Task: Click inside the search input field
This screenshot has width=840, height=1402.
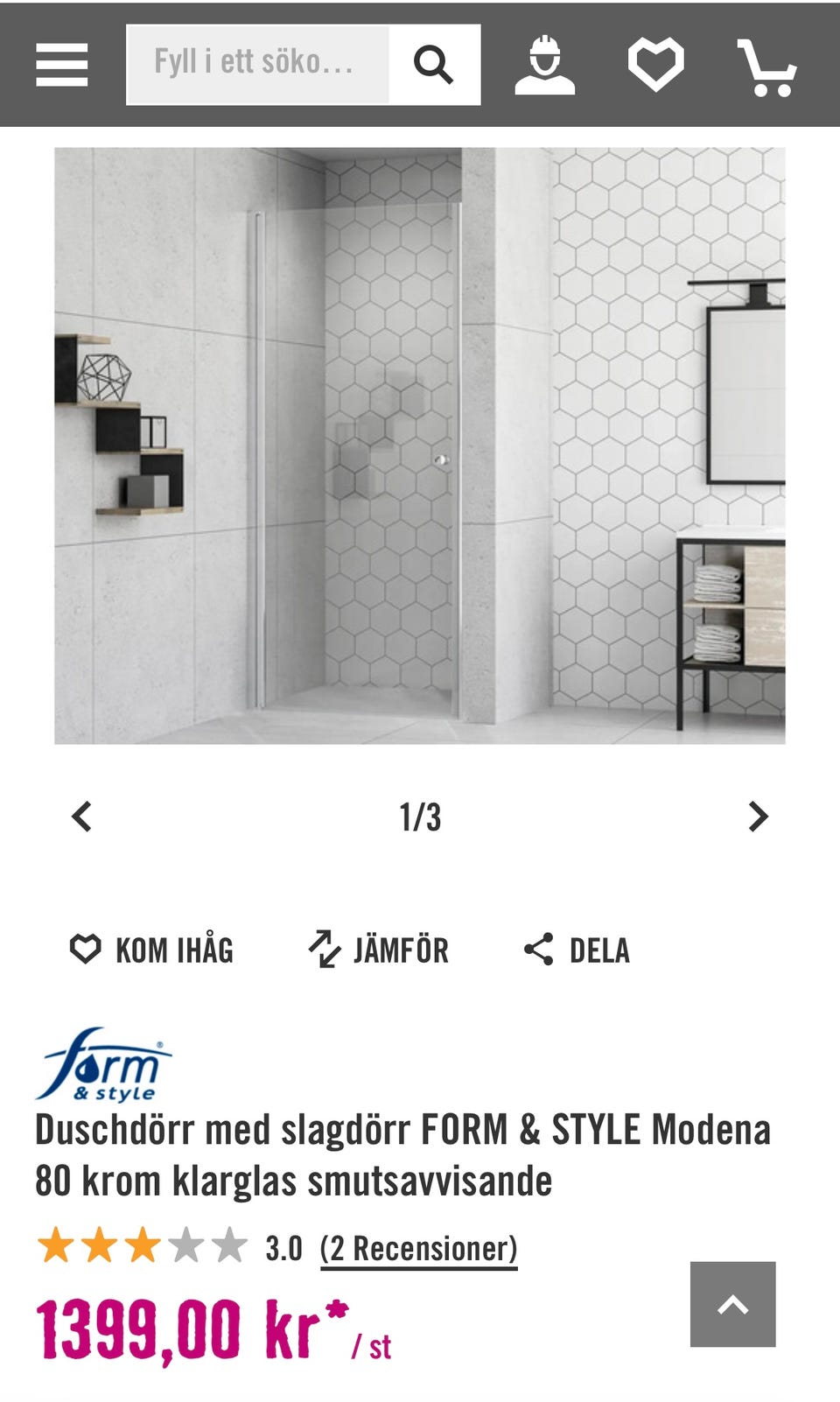Action: click(x=258, y=63)
